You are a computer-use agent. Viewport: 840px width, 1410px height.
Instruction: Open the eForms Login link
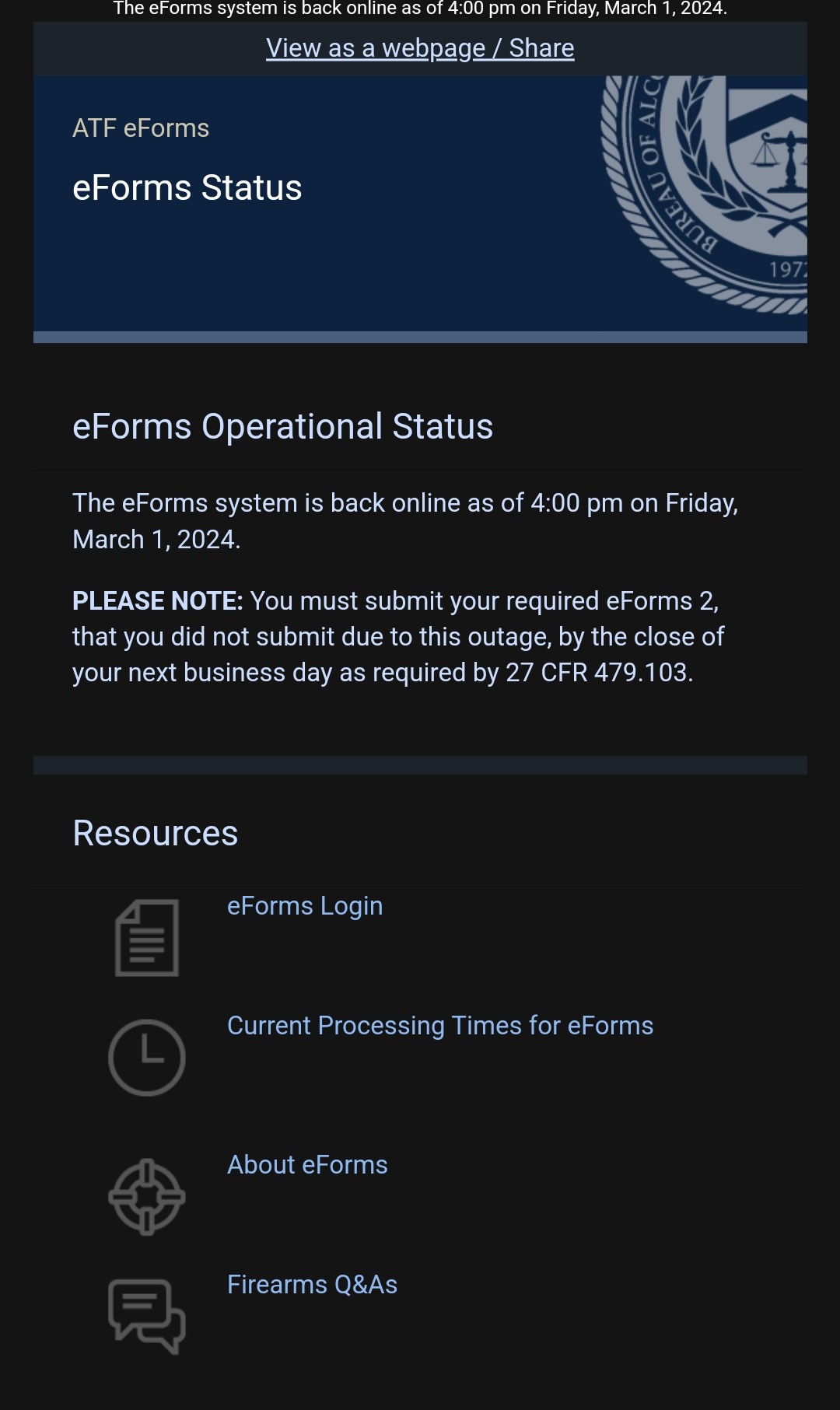[x=304, y=906]
